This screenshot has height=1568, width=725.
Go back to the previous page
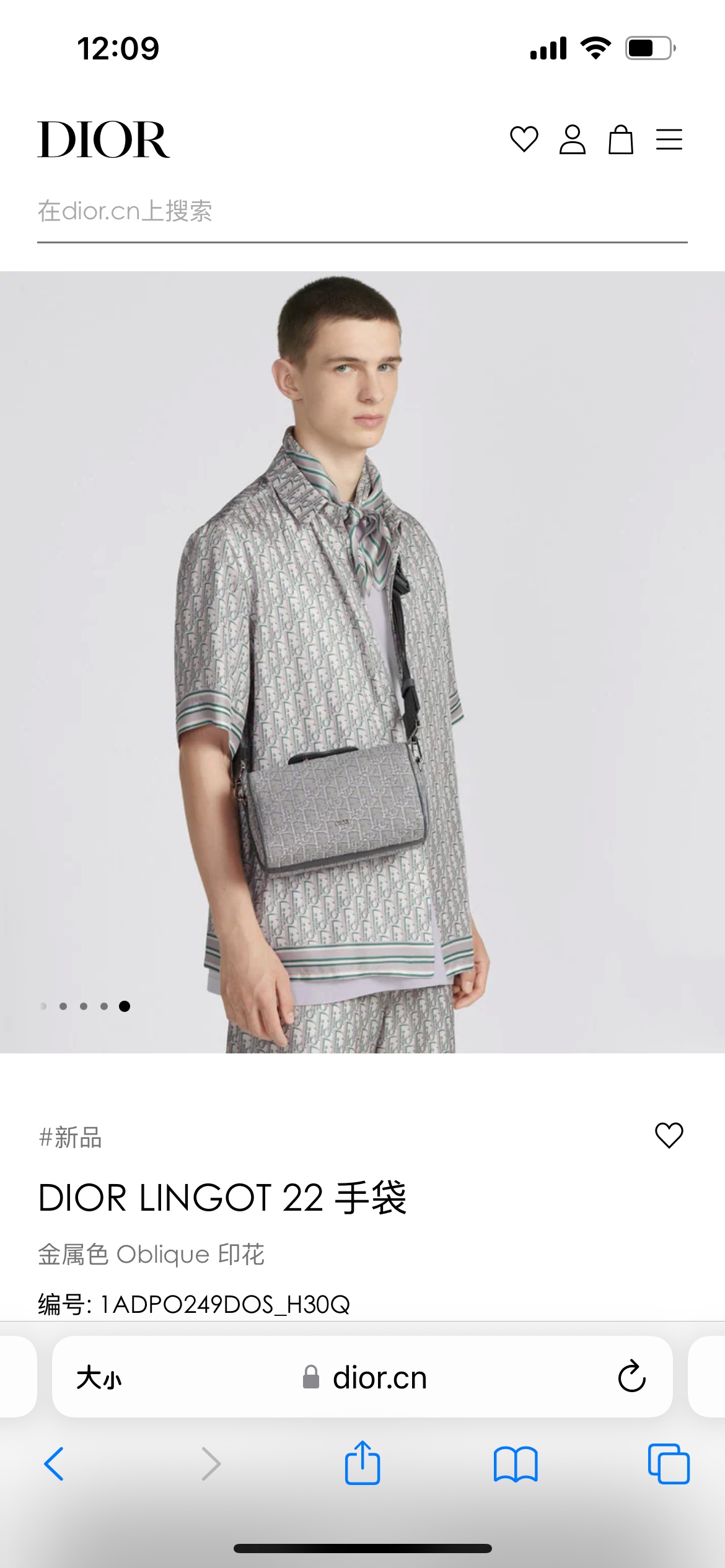coord(55,1464)
